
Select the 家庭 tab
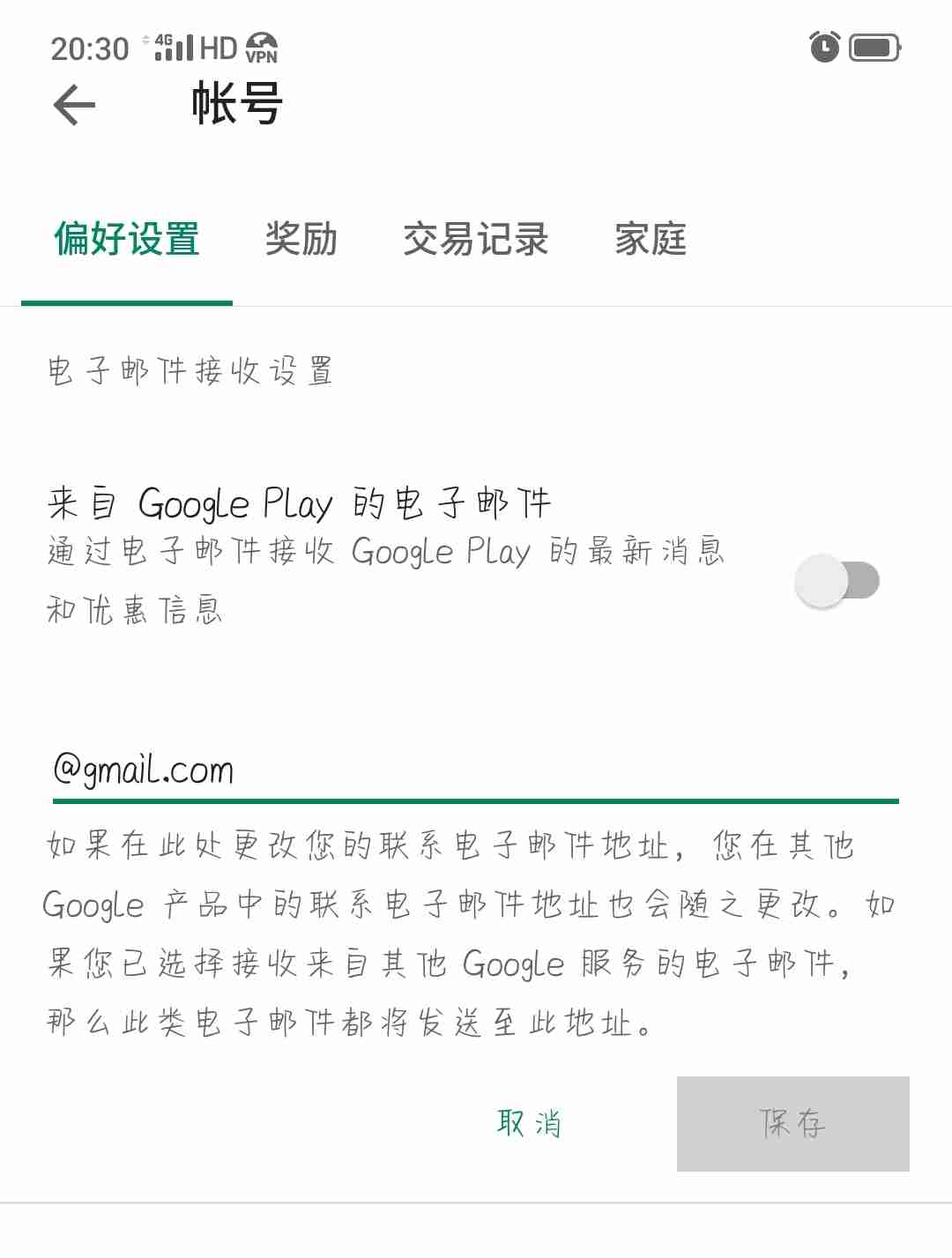(652, 239)
